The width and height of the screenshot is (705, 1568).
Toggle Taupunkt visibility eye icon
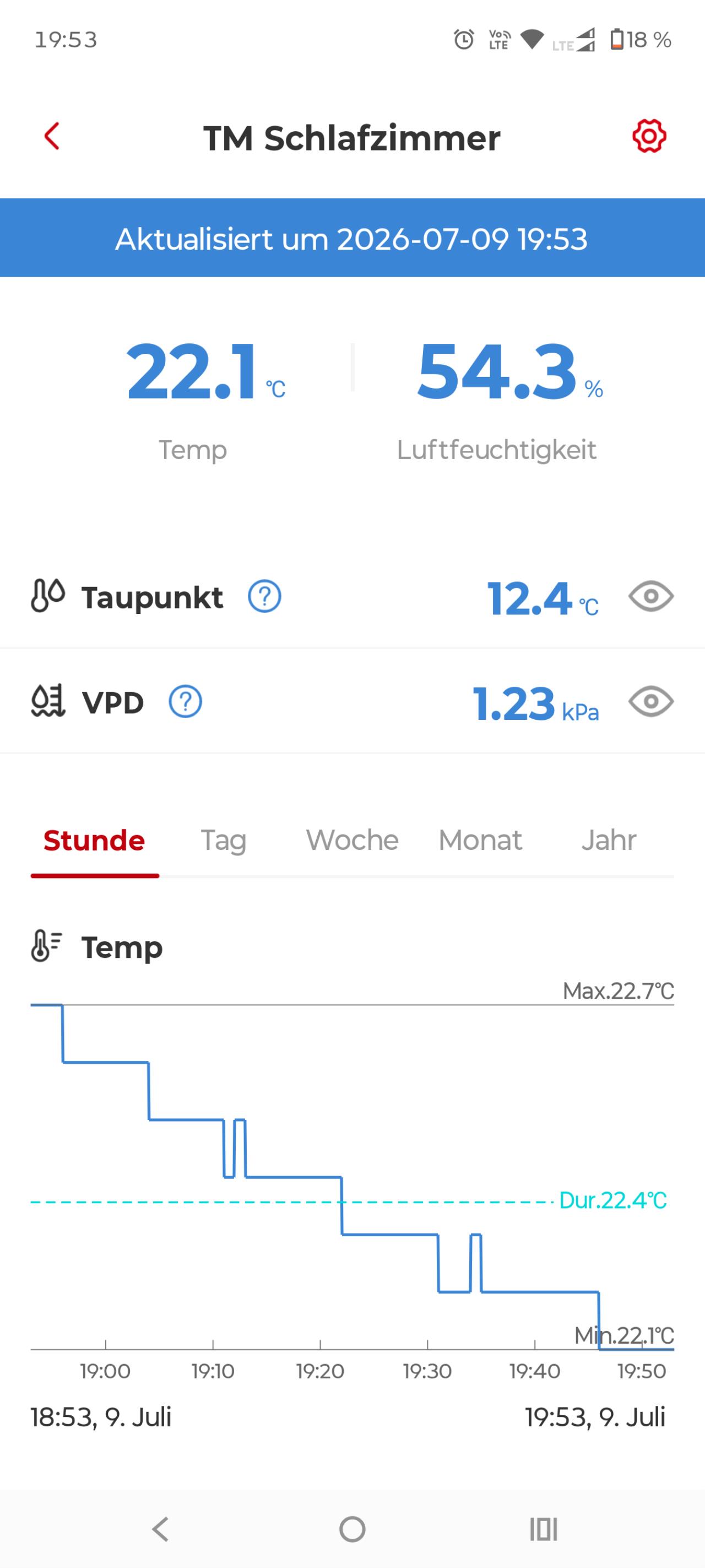pyautogui.click(x=651, y=596)
